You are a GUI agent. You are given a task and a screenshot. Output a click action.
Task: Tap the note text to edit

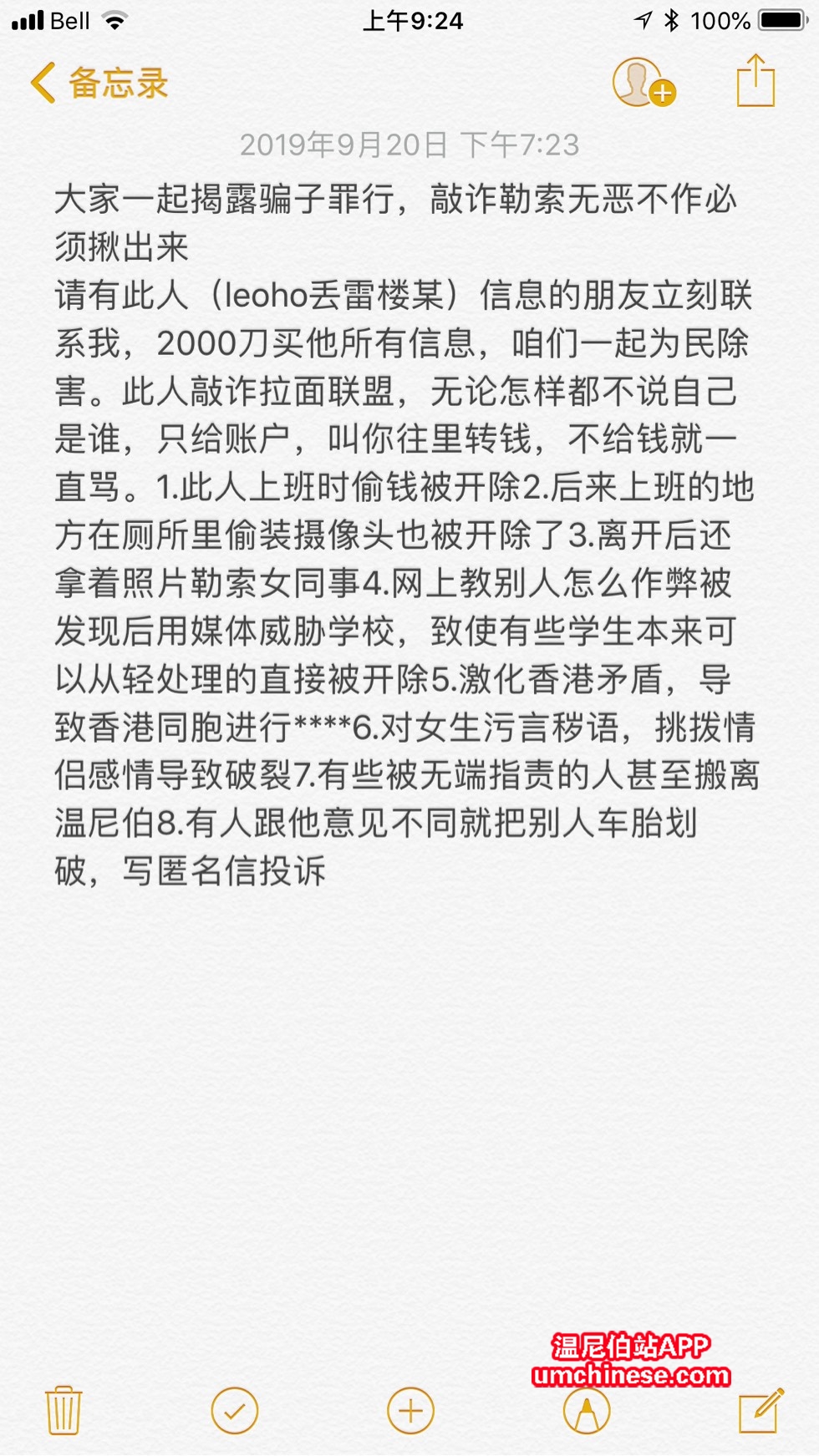401,535
